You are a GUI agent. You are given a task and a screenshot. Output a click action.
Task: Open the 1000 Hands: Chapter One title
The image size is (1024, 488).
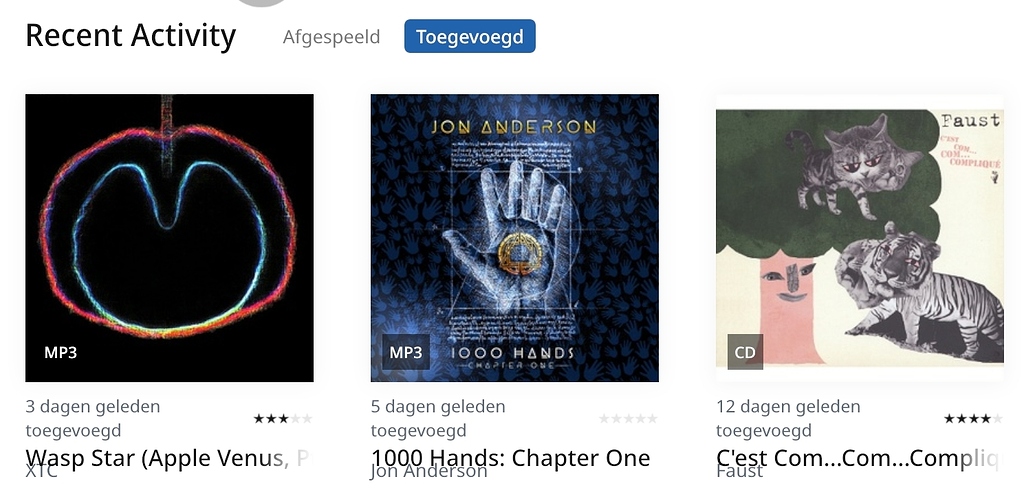(x=510, y=457)
